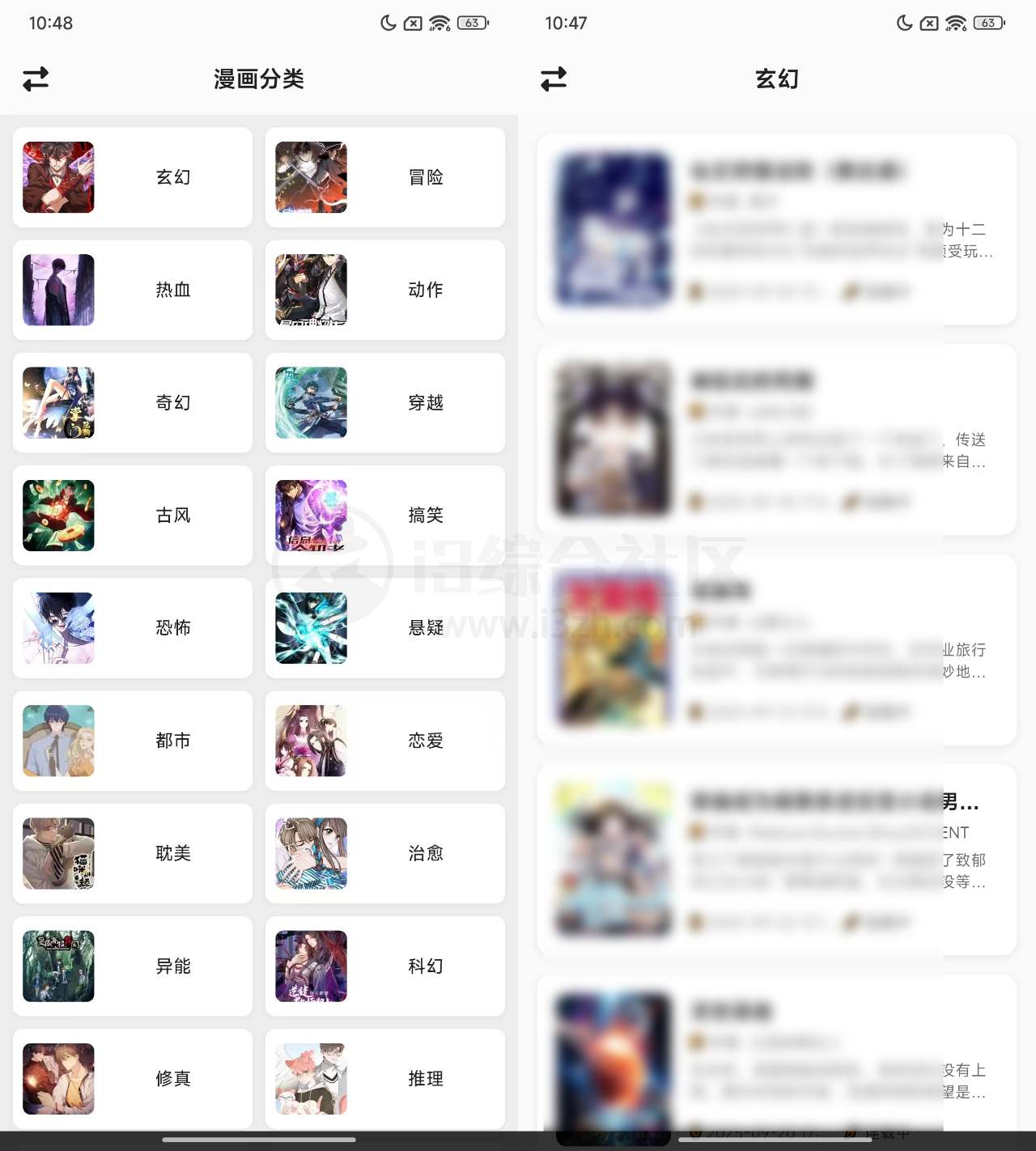The image size is (1036, 1151).
Task: Open the 治愈 category
Action: 385,853
